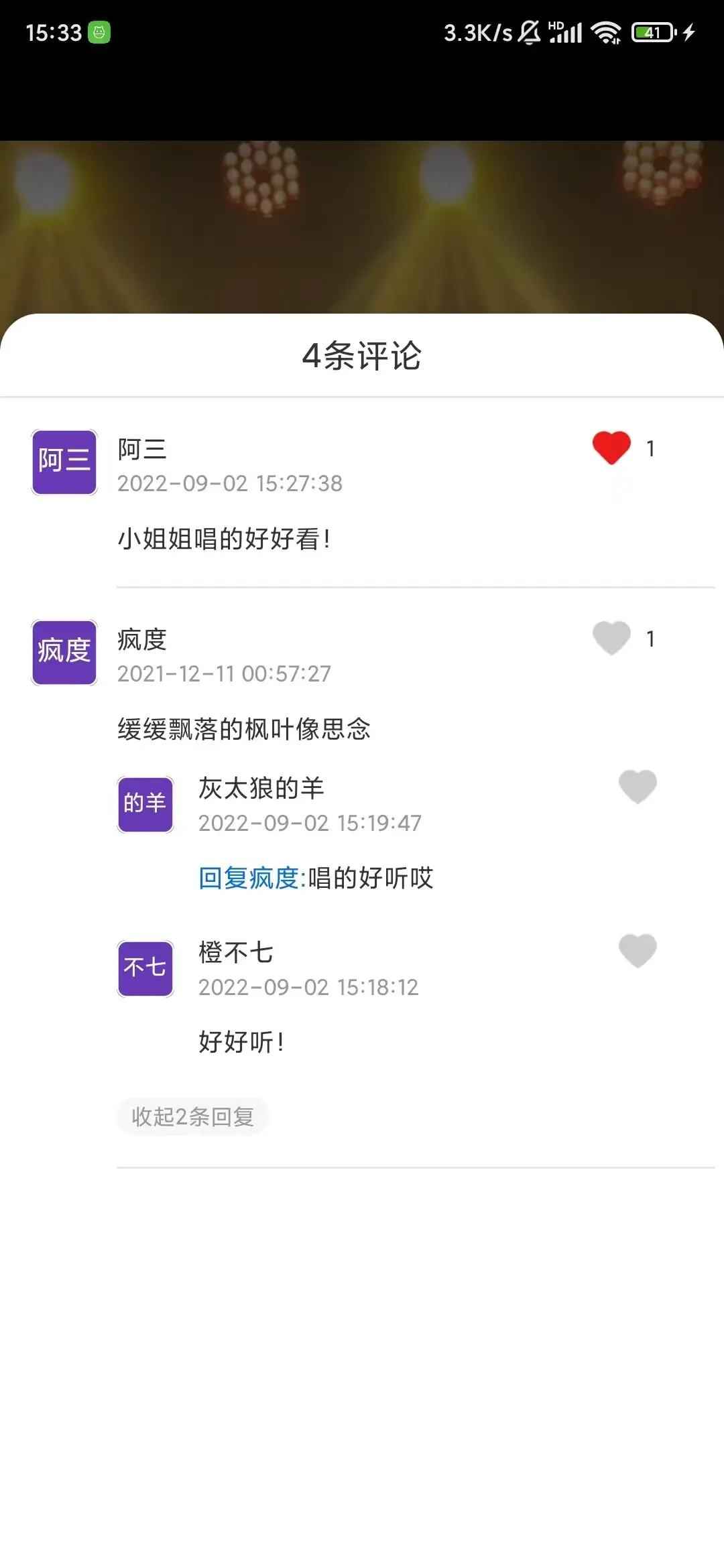This screenshot has height=1568, width=724.
Task: Open 阿三's profile avatar
Action: click(x=64, y=462)
